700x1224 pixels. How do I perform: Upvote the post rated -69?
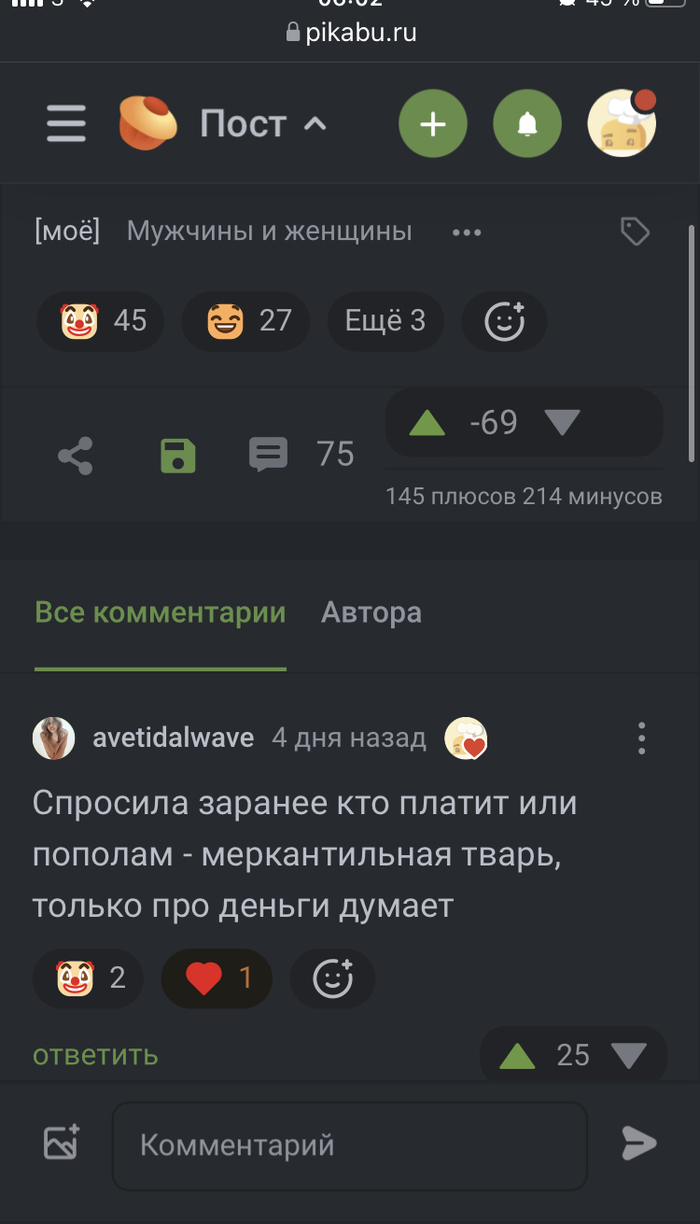click(427, 423)
